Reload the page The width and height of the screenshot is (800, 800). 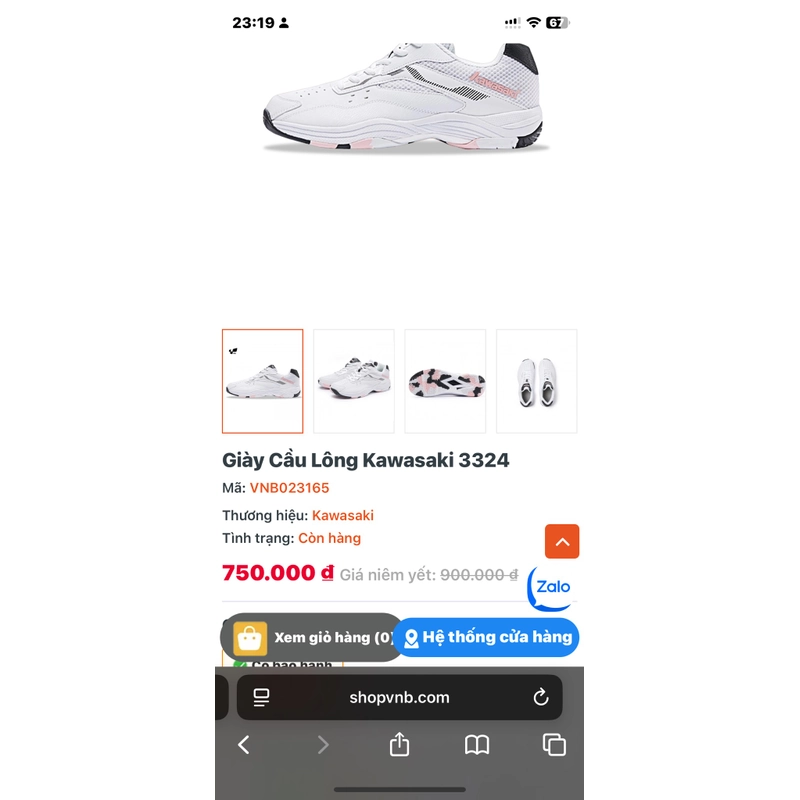(541, 697)
